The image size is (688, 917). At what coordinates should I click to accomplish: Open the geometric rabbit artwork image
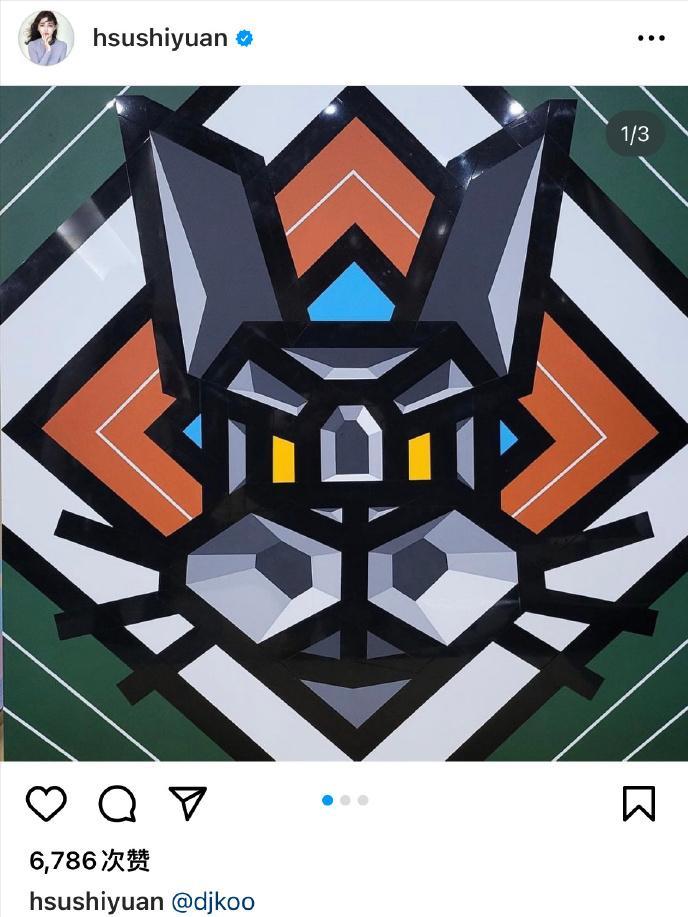tap(344, 423)
